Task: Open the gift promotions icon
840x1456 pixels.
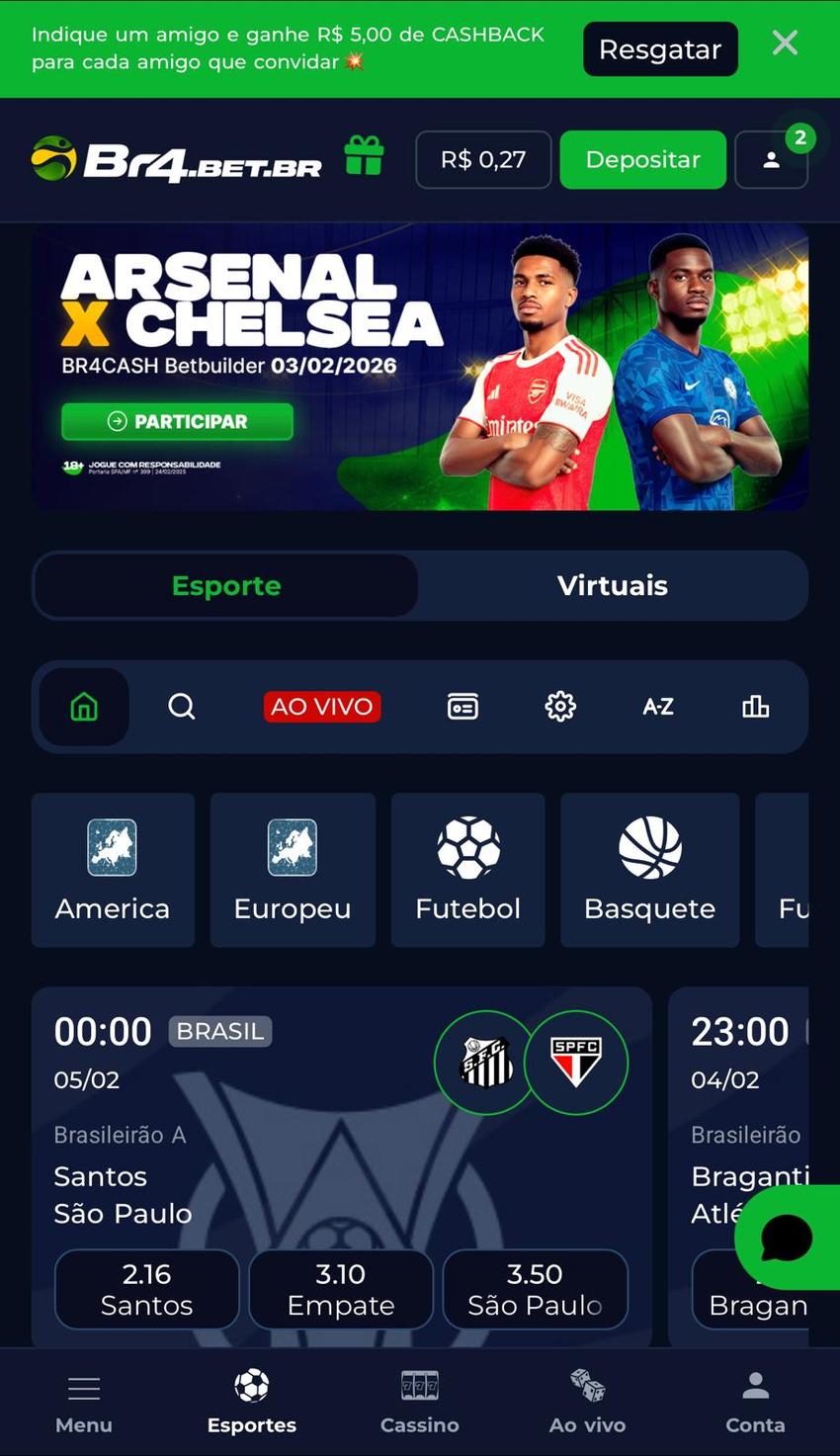Action: [364, 156]
